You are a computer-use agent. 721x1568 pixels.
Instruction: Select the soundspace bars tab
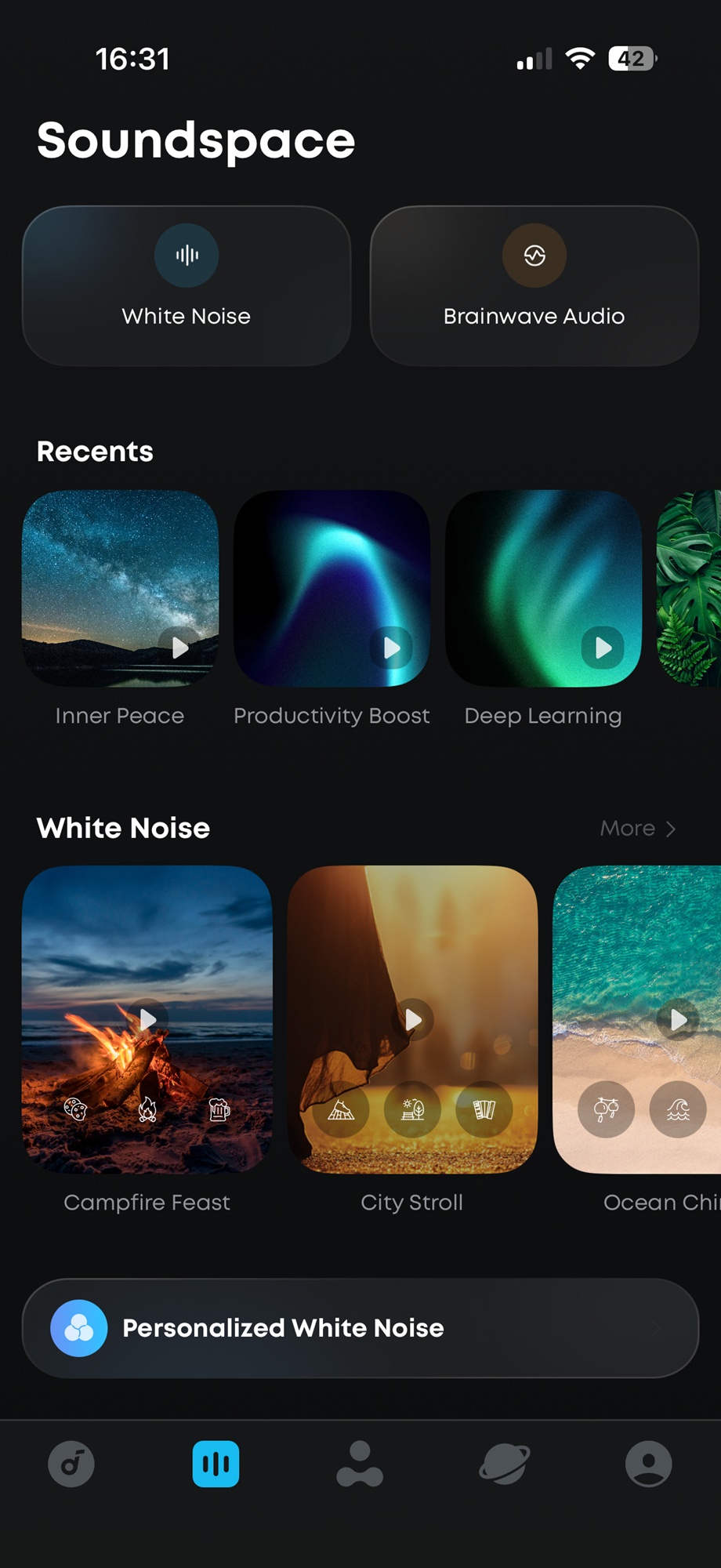pyautogui.click(x=216, y=1464)
